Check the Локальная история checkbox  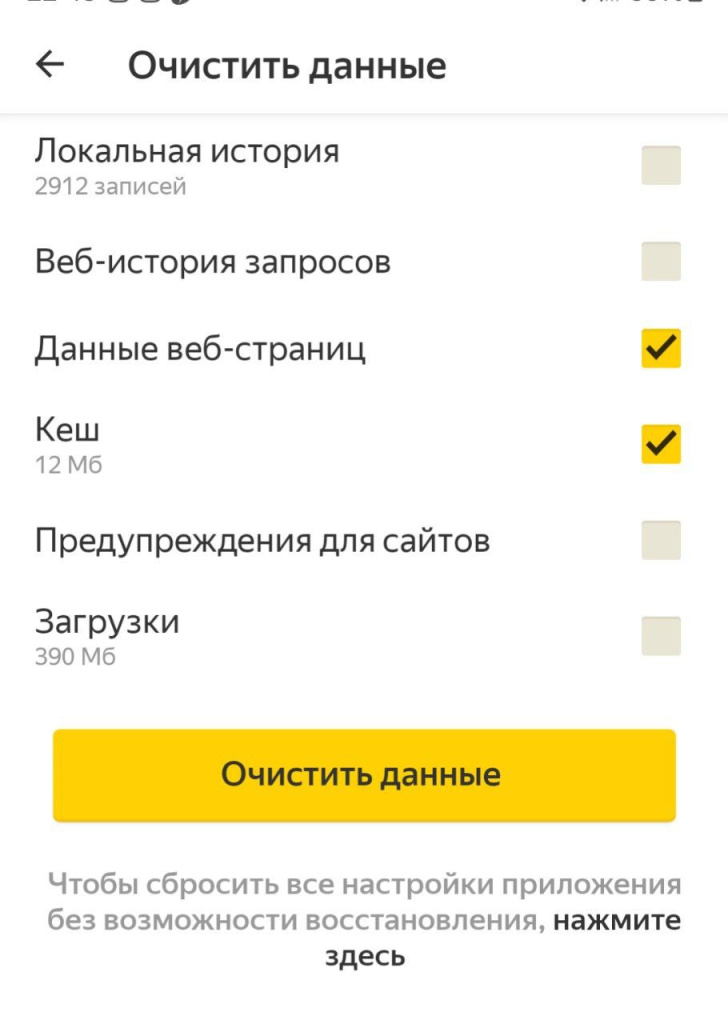click(x=661, y=166)
